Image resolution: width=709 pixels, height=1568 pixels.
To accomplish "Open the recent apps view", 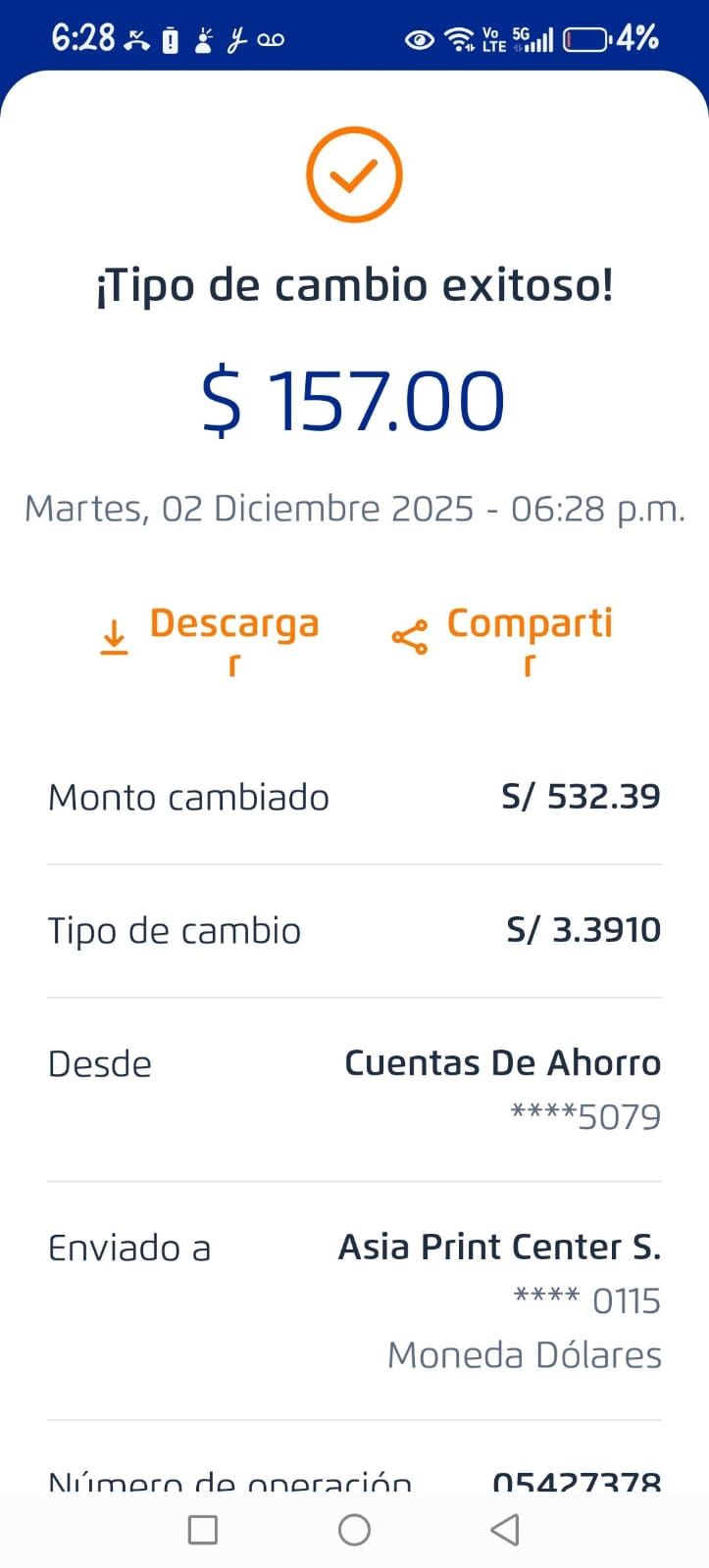I will tap(203, 1530).
